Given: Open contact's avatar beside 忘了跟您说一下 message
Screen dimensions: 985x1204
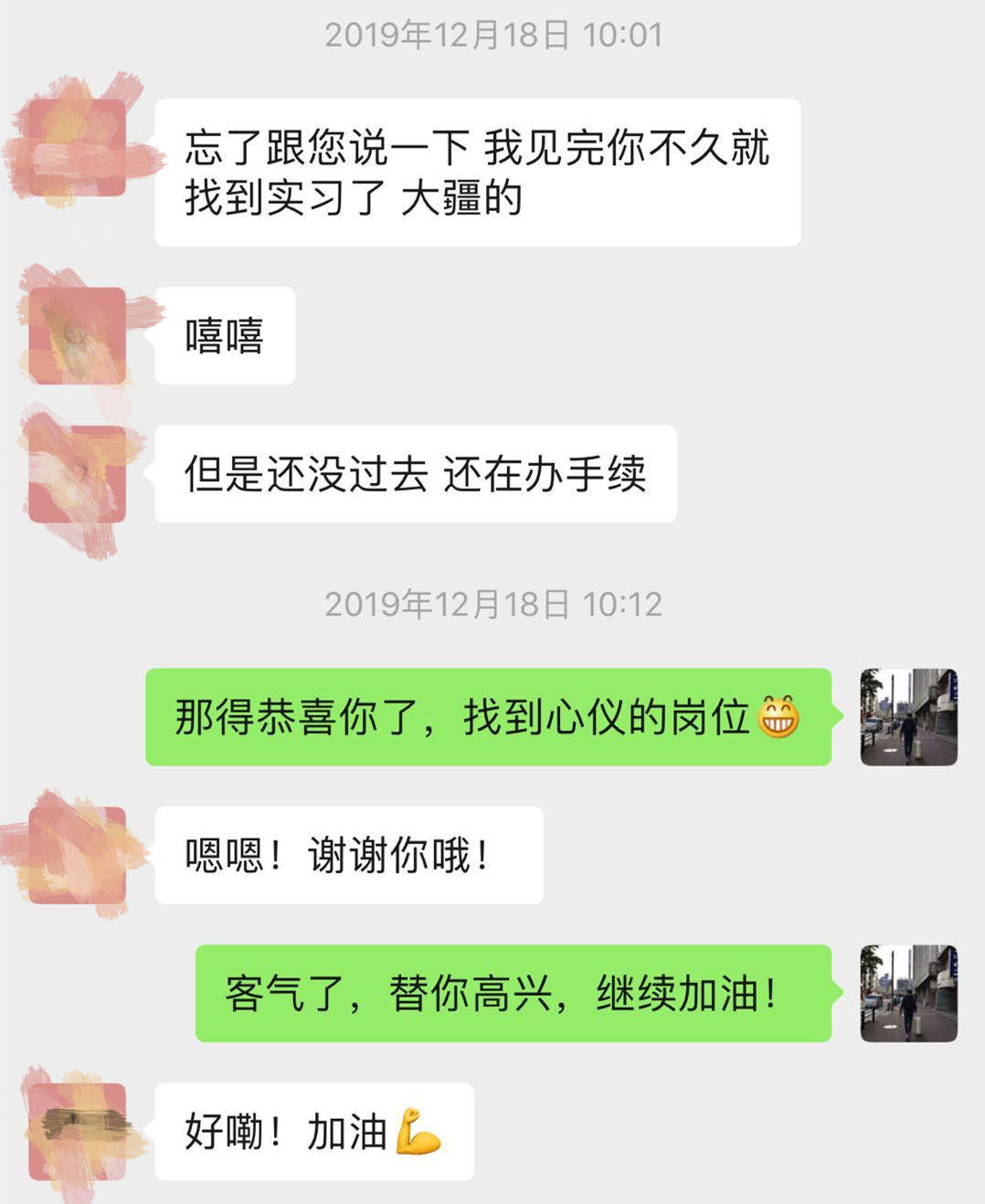Looking at the screenshot, I should (77, 147).
